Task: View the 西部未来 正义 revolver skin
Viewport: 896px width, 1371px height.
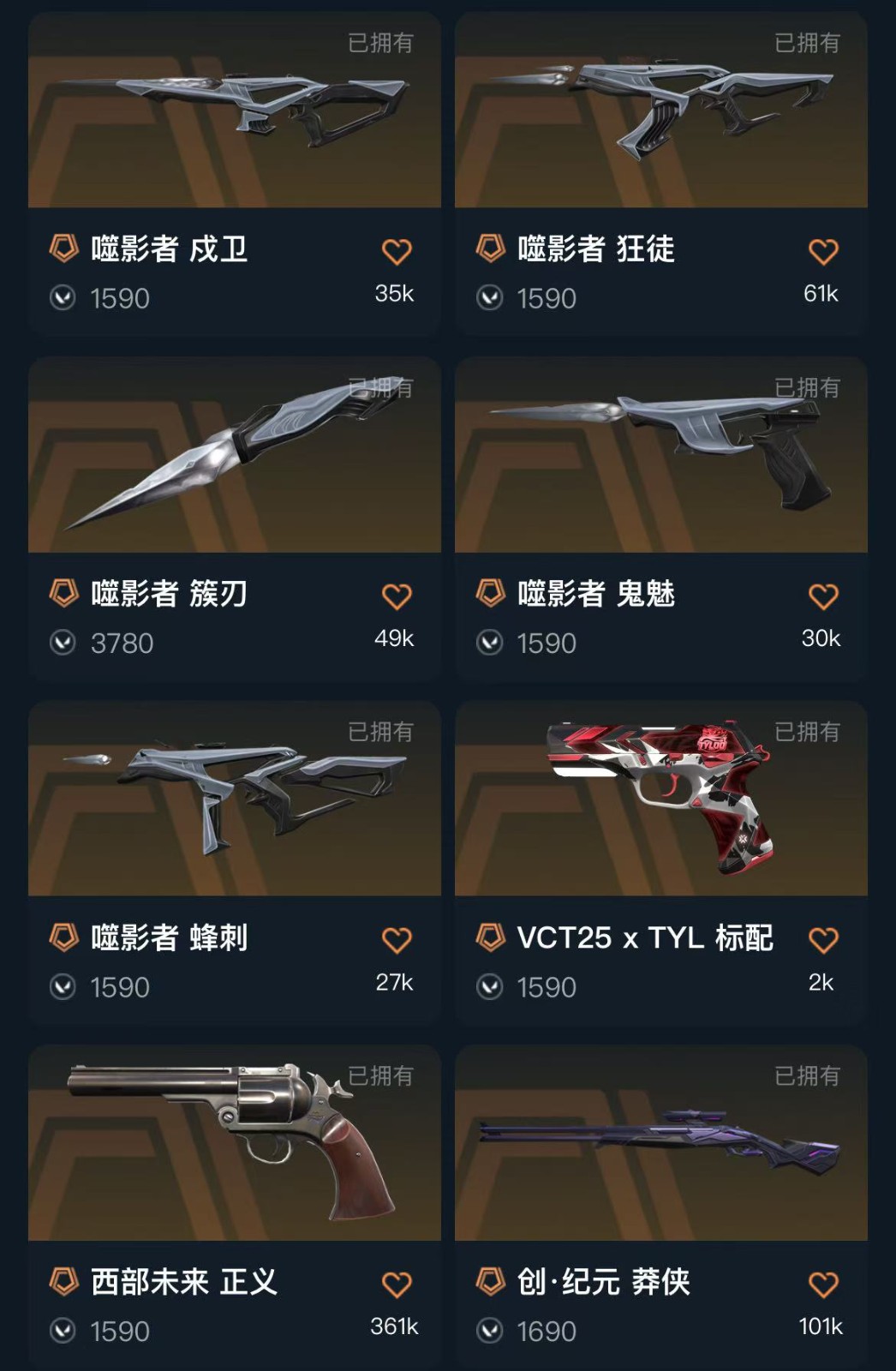Action: pos(234,1144)
